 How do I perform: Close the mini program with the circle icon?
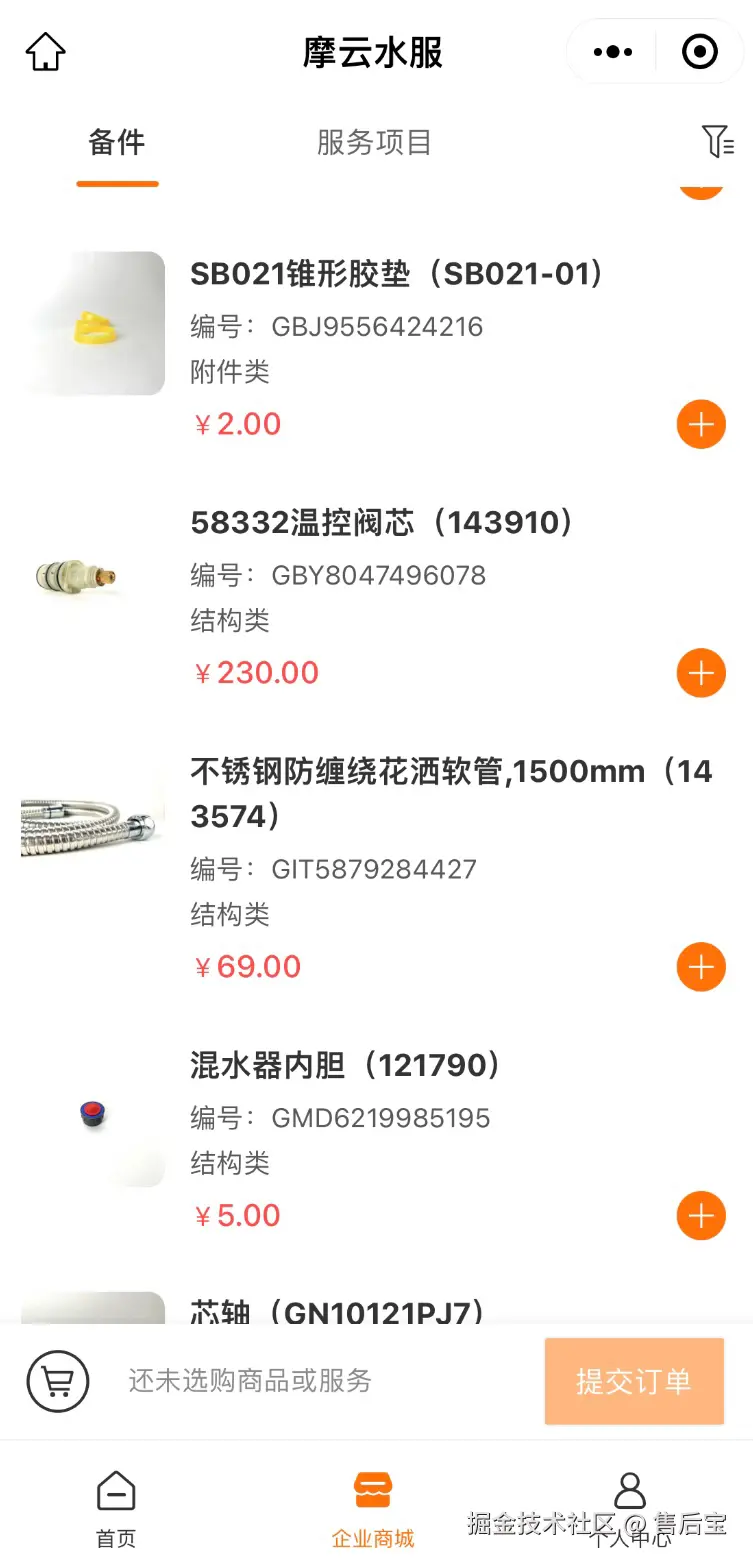tap(699, 52)
